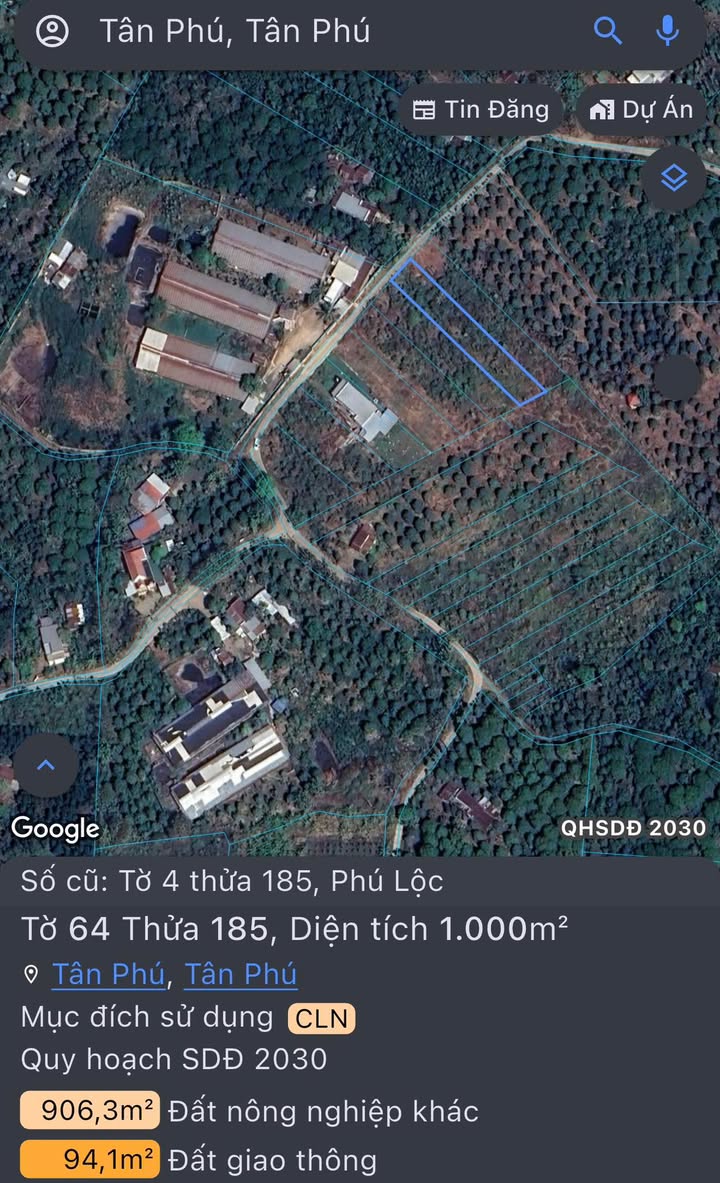Start voice search with the microphone
This screenshot has height=1183, width=720.
(x=667, y=31)
